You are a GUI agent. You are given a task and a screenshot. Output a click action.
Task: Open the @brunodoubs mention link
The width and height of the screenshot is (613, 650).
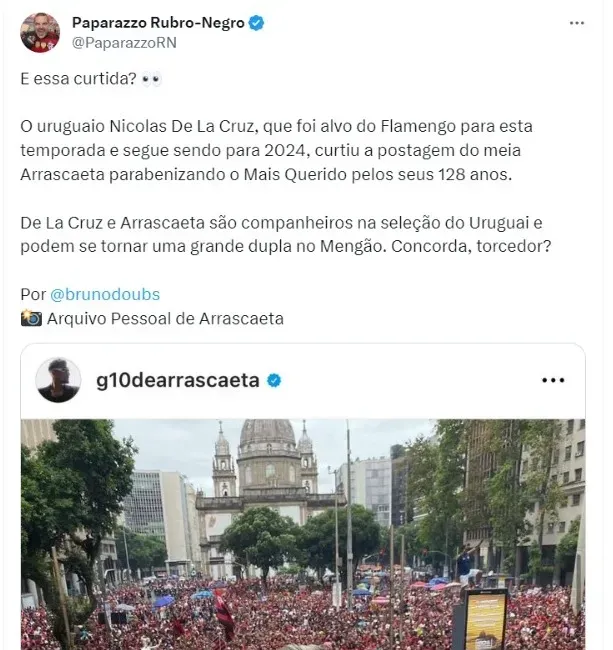[105, 295]
